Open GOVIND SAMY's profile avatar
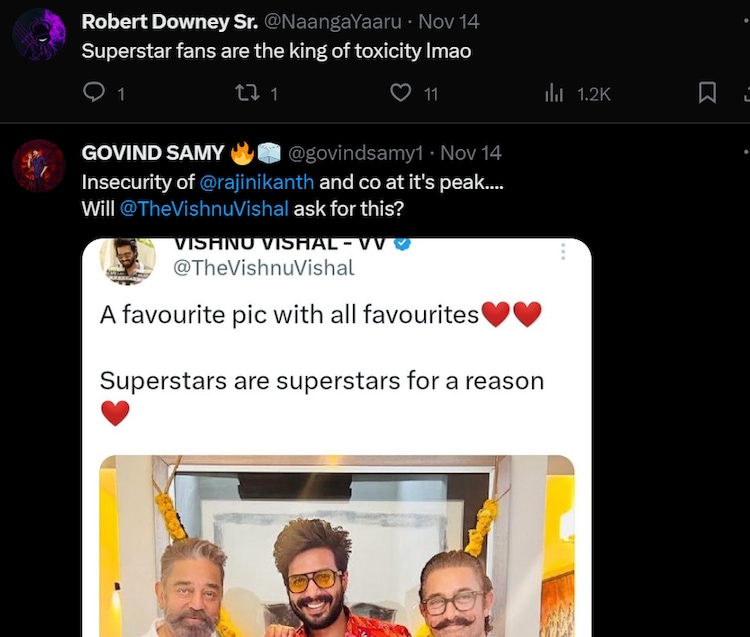Screen dimensions: 750x637 pyautogui.click(x=39, y=166)
